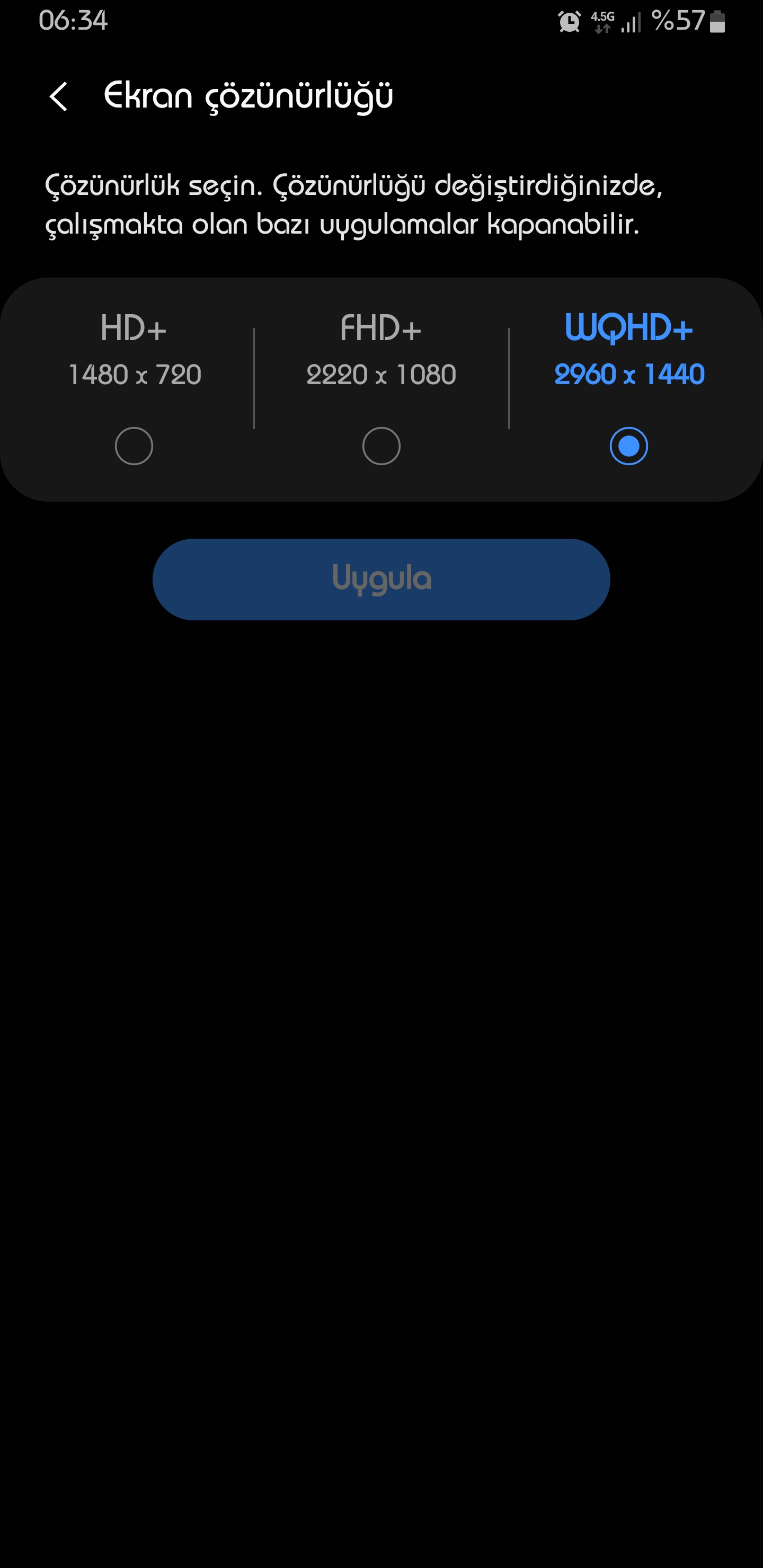Select the HD+ 1480 x 720 resolution
The image size is (763, 1568).
(134, 446)
